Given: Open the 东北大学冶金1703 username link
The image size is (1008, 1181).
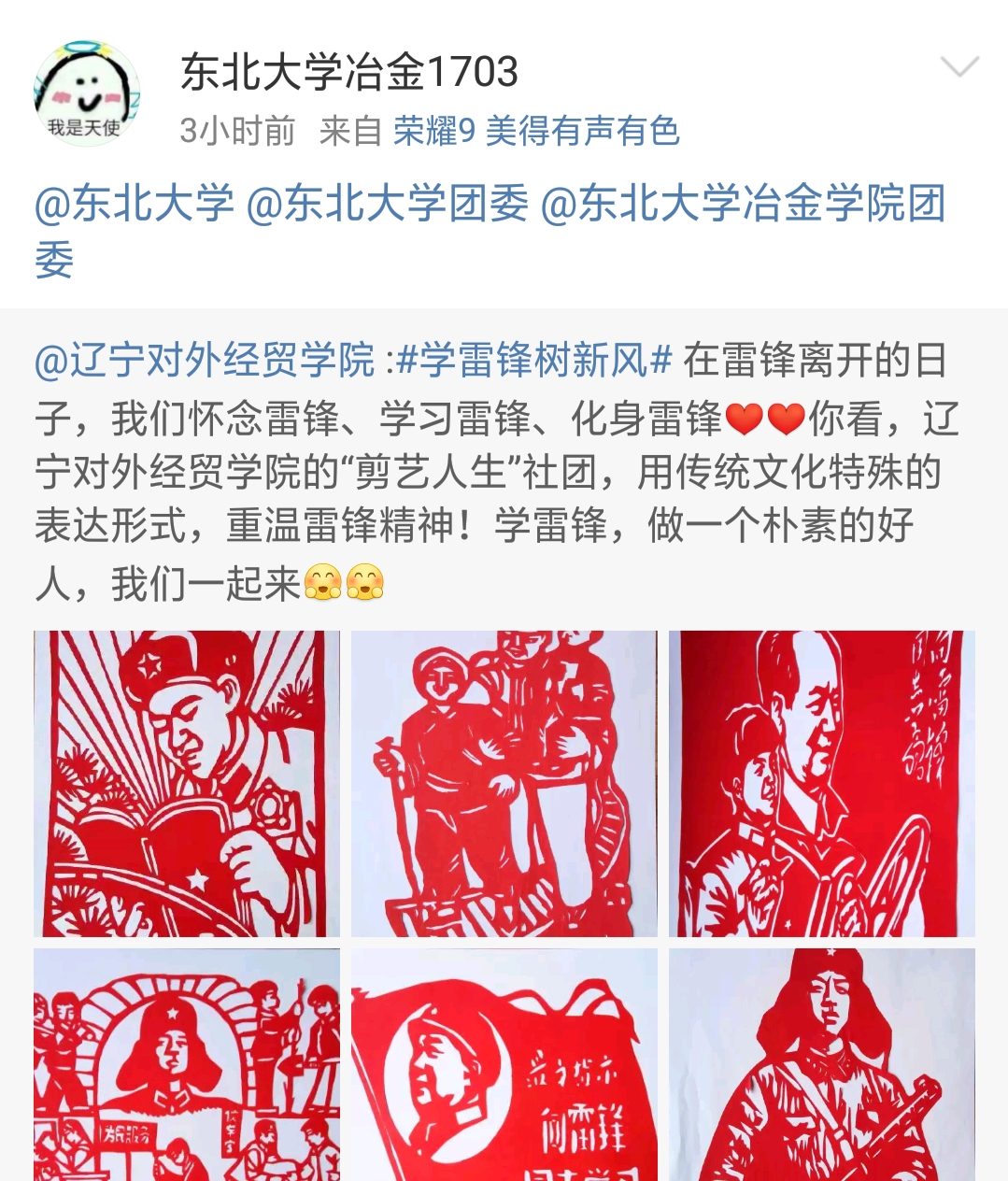Looking at the screenshot, I should coord(348,72).
